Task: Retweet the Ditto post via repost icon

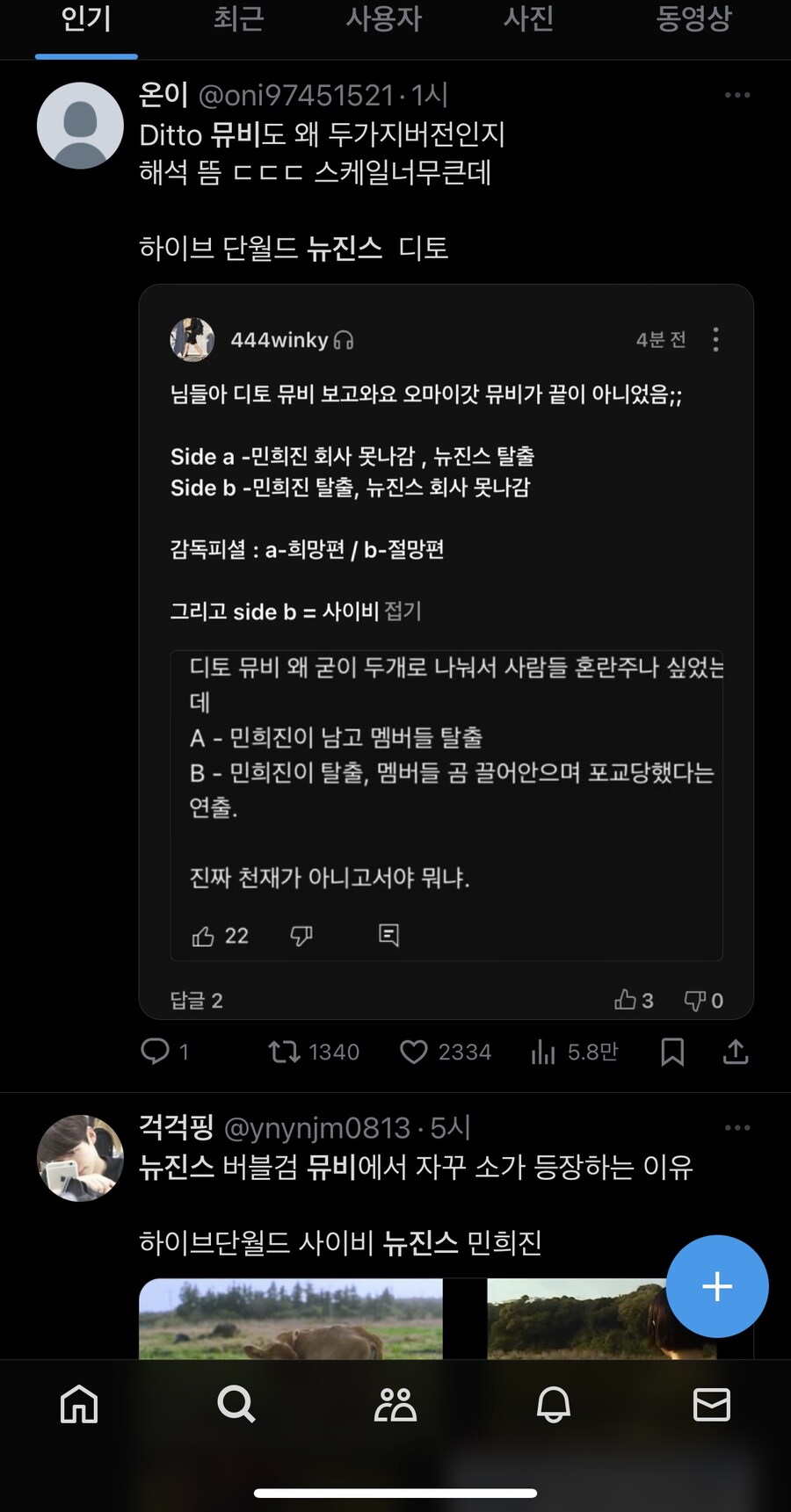Action: (x=284, y=1052)
